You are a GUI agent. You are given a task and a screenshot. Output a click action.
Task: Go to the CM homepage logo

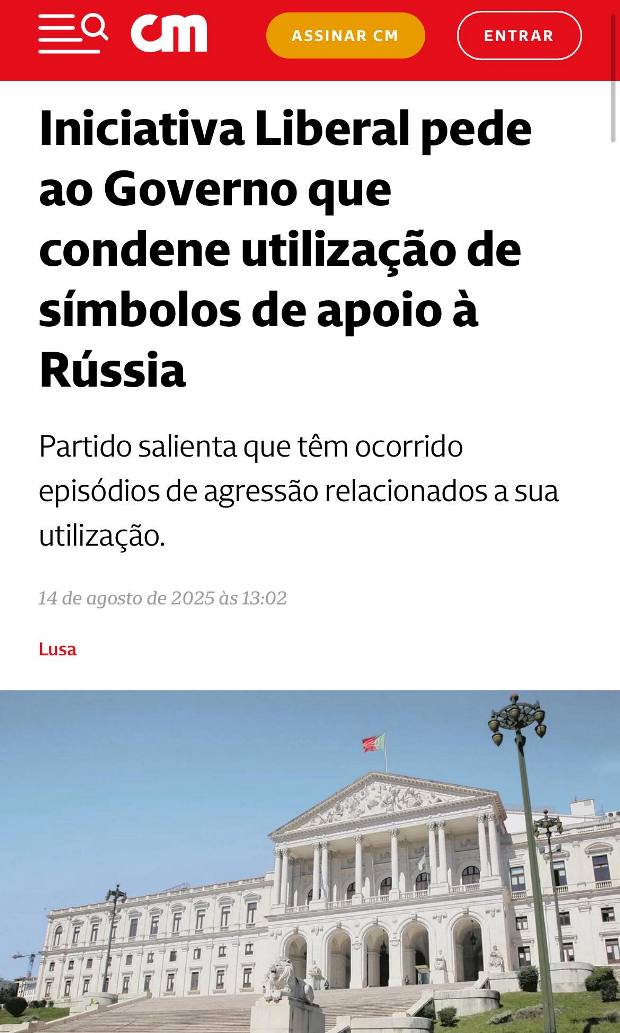(169, 35)
